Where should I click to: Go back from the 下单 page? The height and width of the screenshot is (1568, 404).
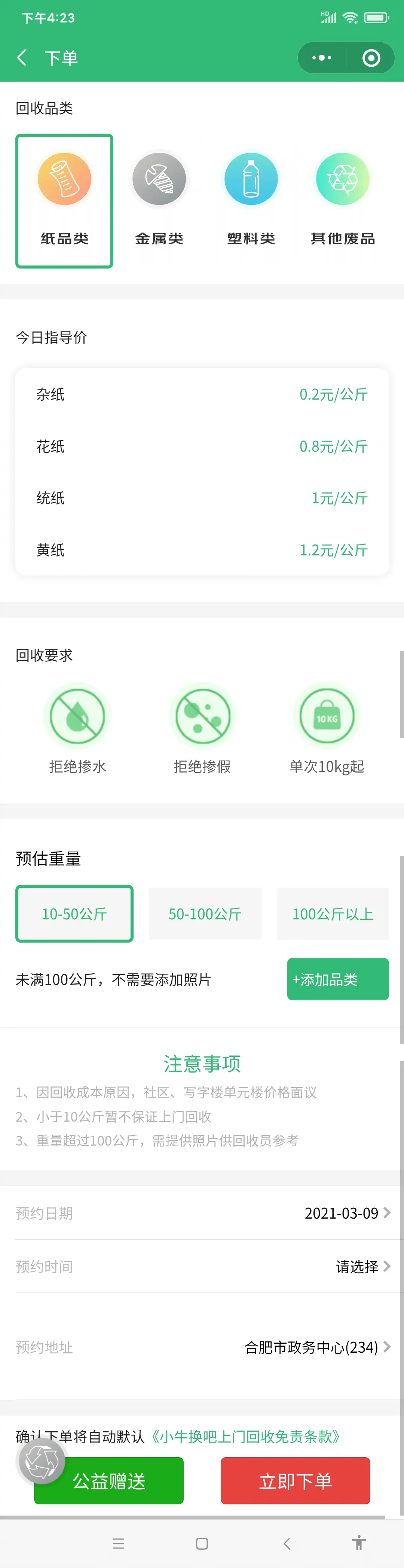22,58
